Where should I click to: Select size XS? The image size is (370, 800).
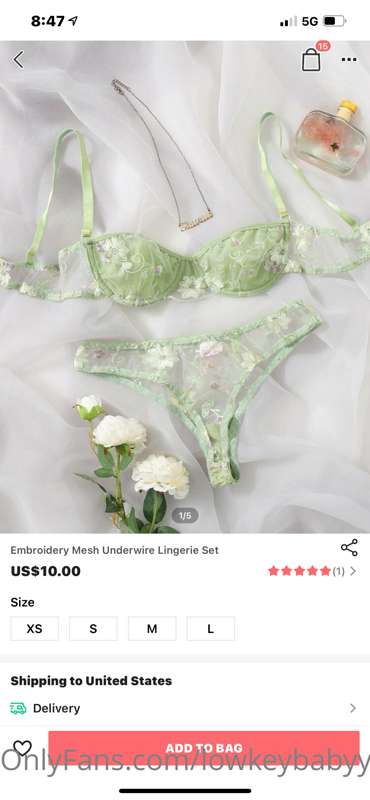pos(35,629)
